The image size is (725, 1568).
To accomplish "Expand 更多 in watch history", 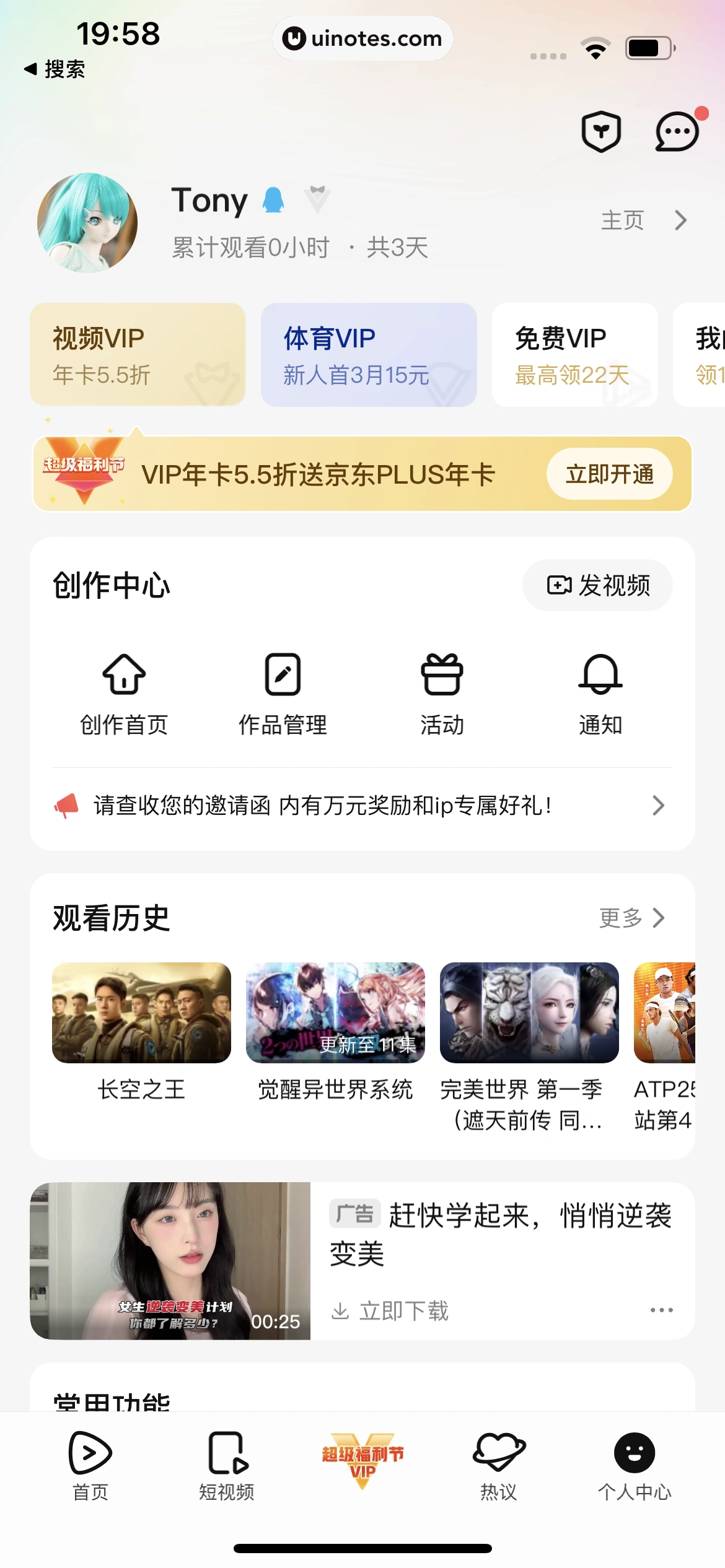I will click(631, 918).
